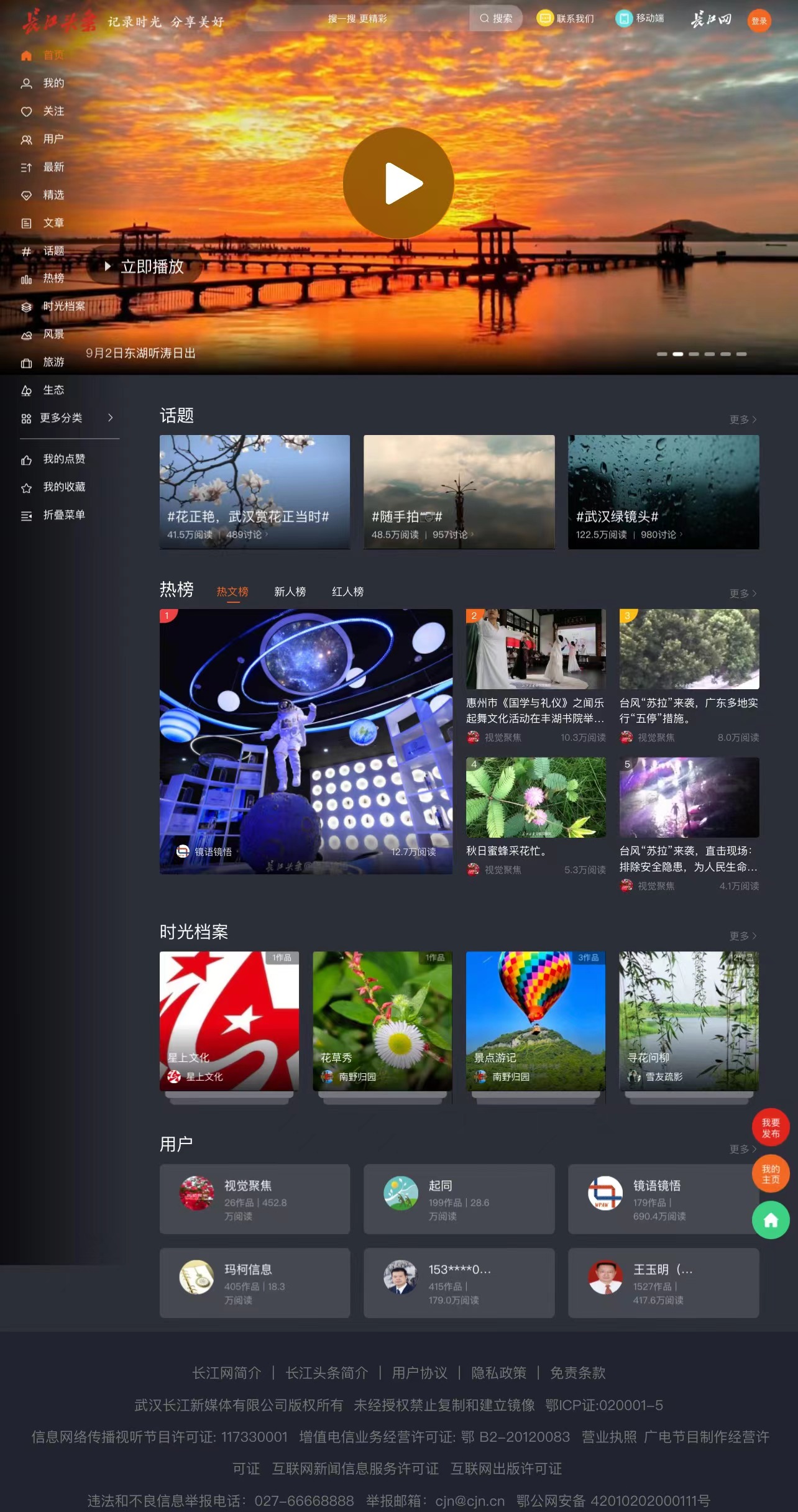Open 更多 beside the 话题 section
This screenshot has width=798, height=1512.
tap(742, 420)
